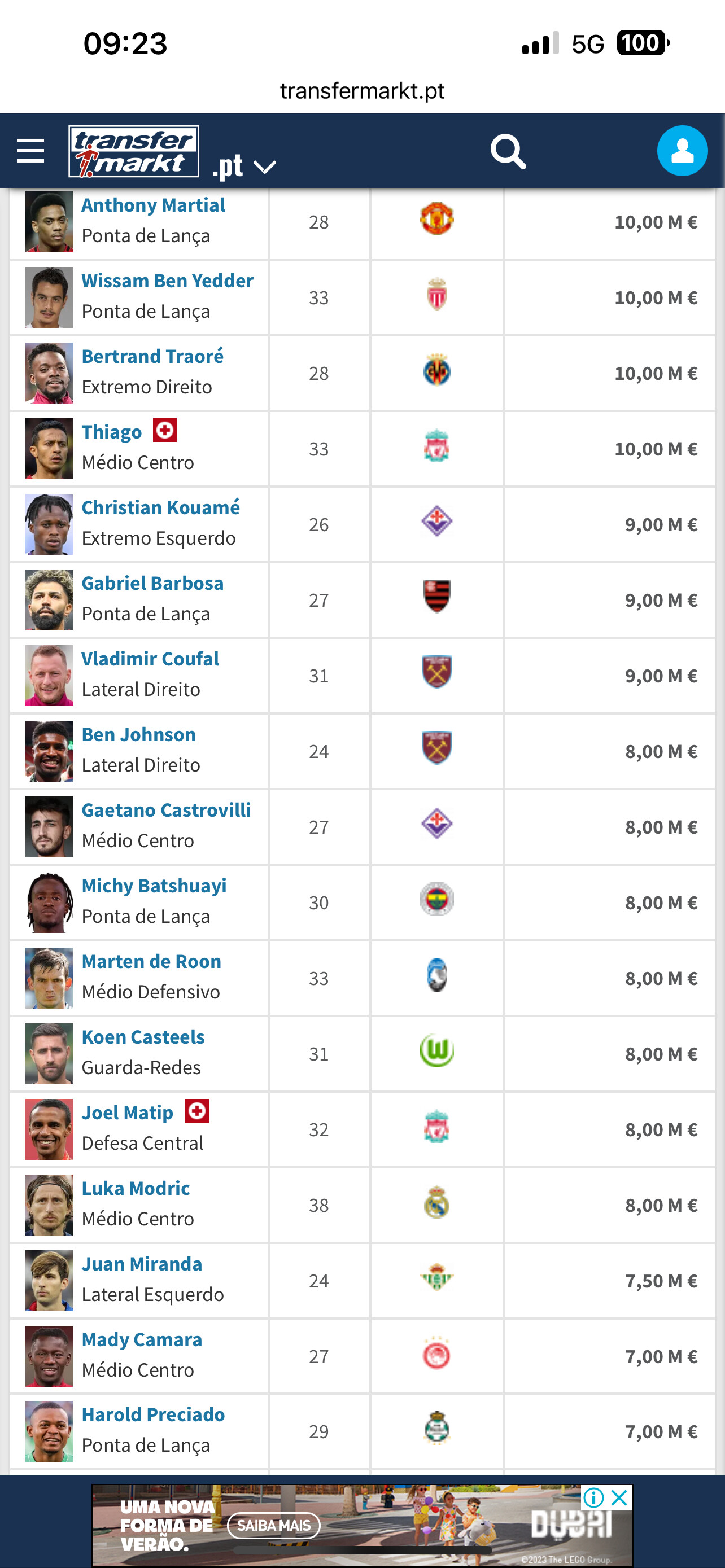
Task: Open Harold Preciado's player page
Action: click(154, 1414)
